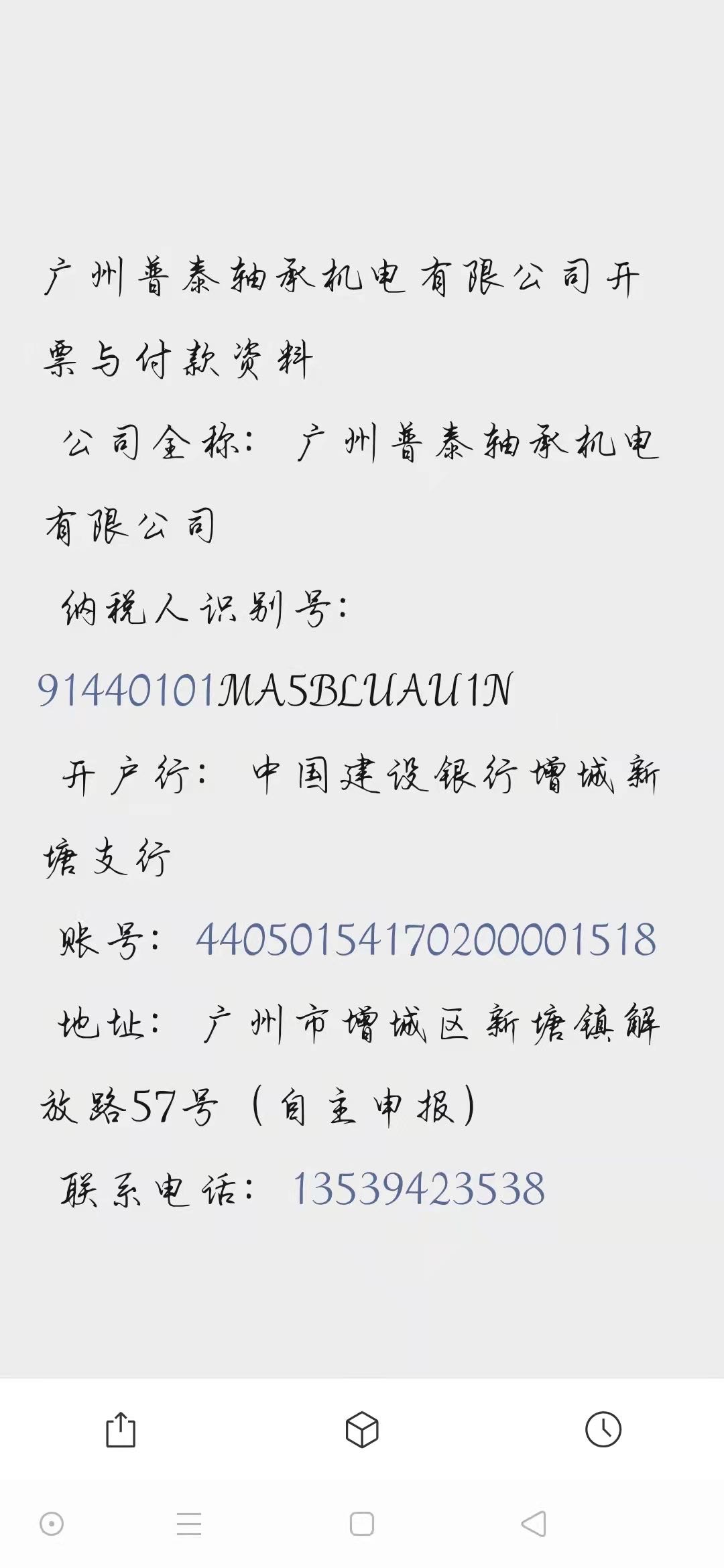Image resolution: width=724 pixels, height=1568 pixels.
Task: Tap the share icon in bottom toolbar
Action: tap(121, 1430)
